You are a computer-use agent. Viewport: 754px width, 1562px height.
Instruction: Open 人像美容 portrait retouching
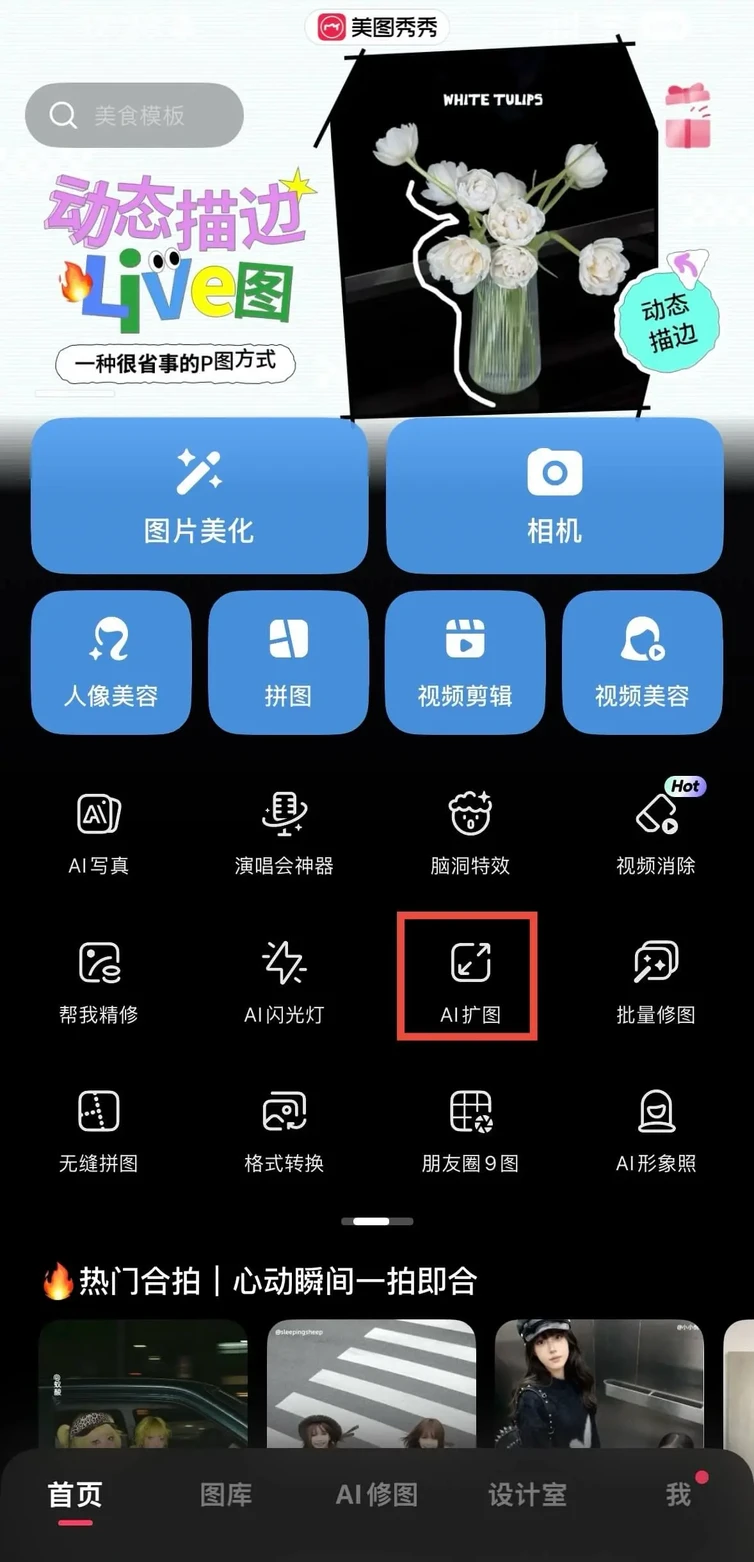point(111,662)
